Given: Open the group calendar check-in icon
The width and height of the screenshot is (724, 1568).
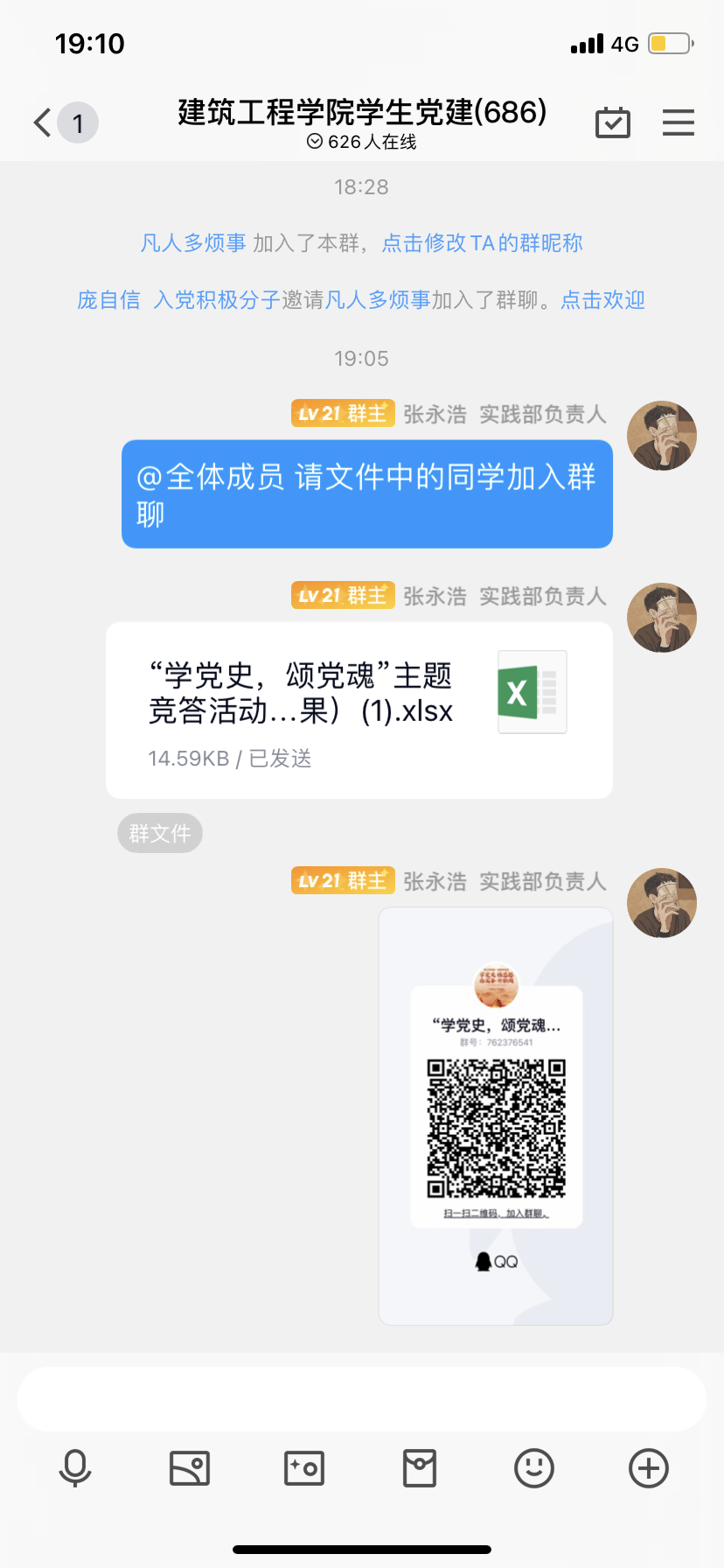Looking at the screenshot, I should click(613, 122).
